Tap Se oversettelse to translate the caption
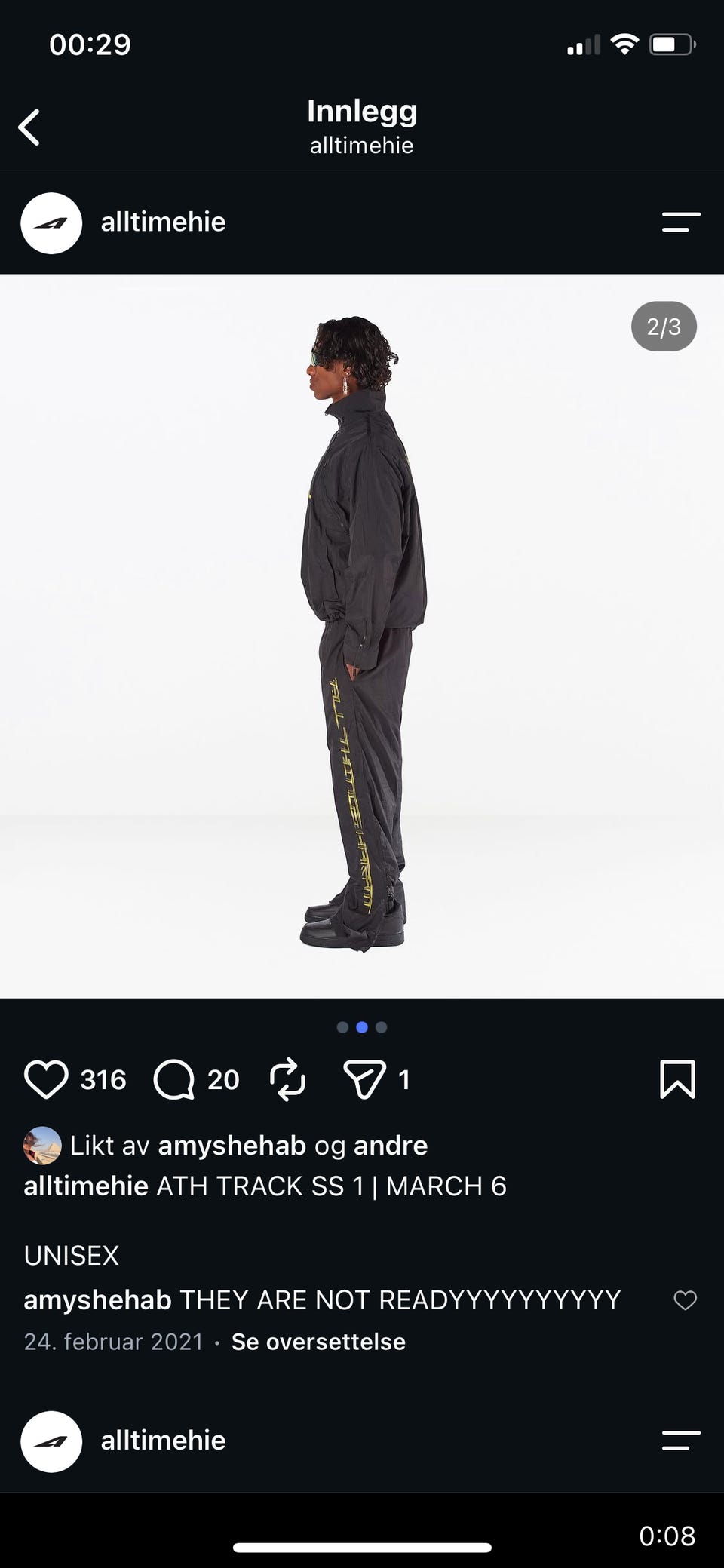724x1568 pixels. pyautogui.click(x=318, y=1341)
